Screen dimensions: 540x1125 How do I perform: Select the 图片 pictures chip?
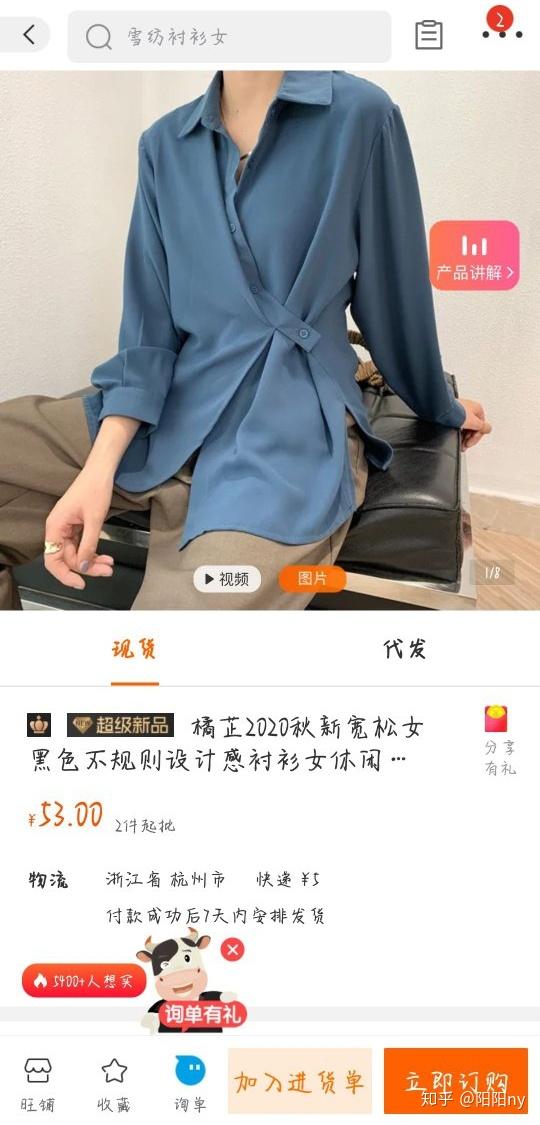coord(312,579)
